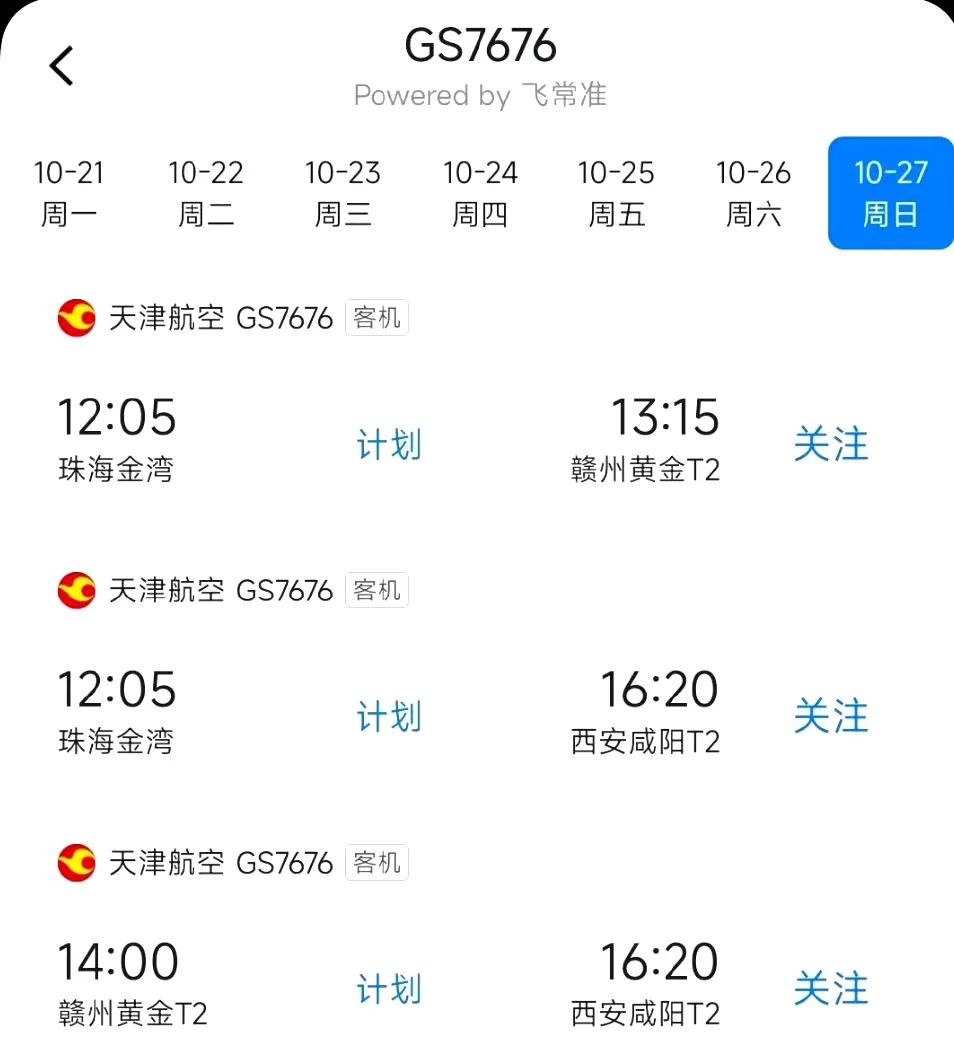954x1057 pixels.
Task: View the 14:00 to 16:20 flight details
Action: click(x=388, y=989)
